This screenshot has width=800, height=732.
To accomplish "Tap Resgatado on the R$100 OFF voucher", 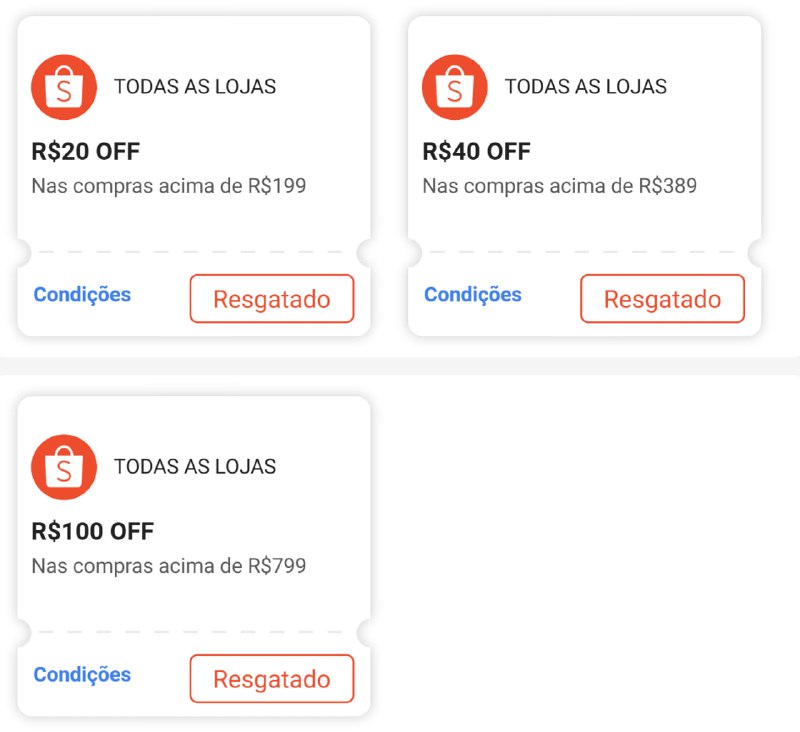I will point(272,679).
